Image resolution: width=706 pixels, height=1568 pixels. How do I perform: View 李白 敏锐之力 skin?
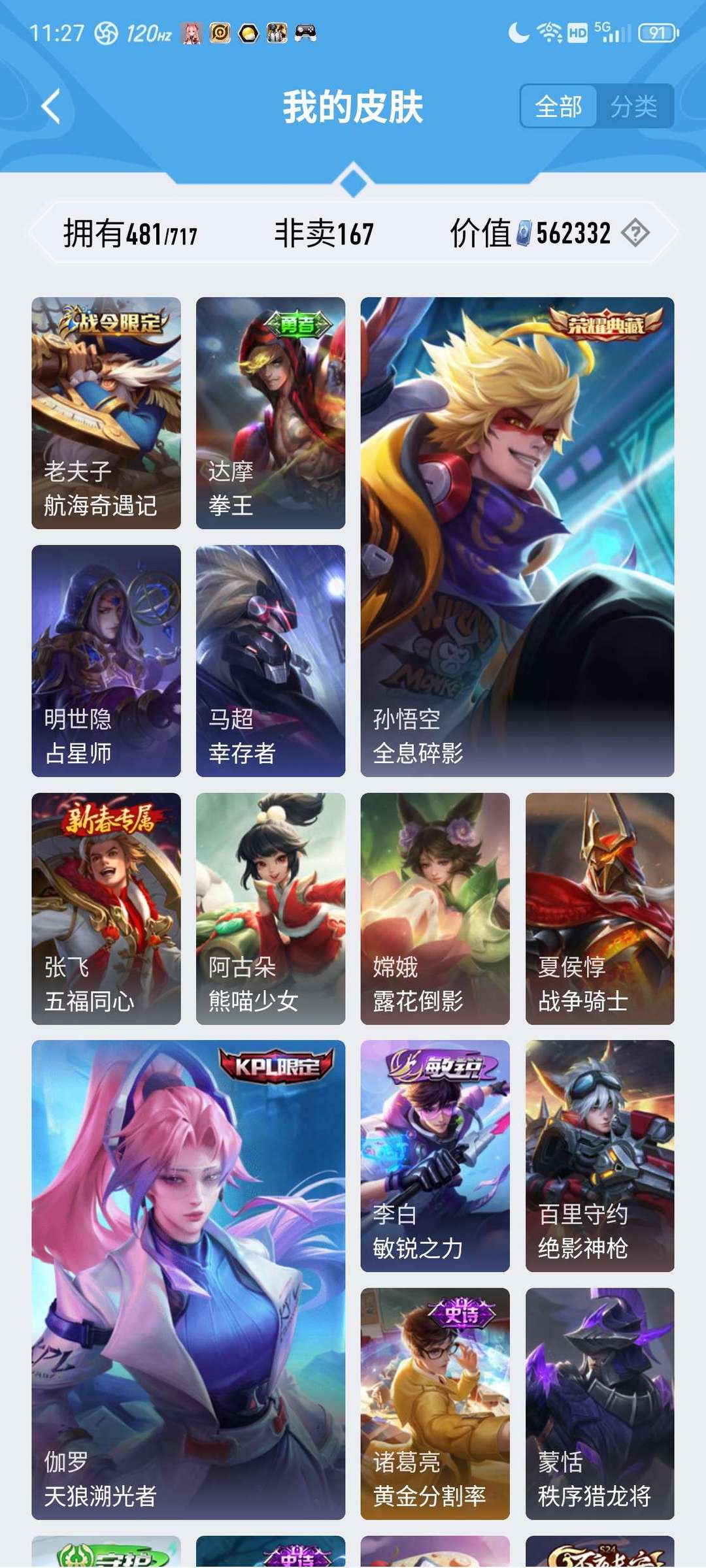435,1156
